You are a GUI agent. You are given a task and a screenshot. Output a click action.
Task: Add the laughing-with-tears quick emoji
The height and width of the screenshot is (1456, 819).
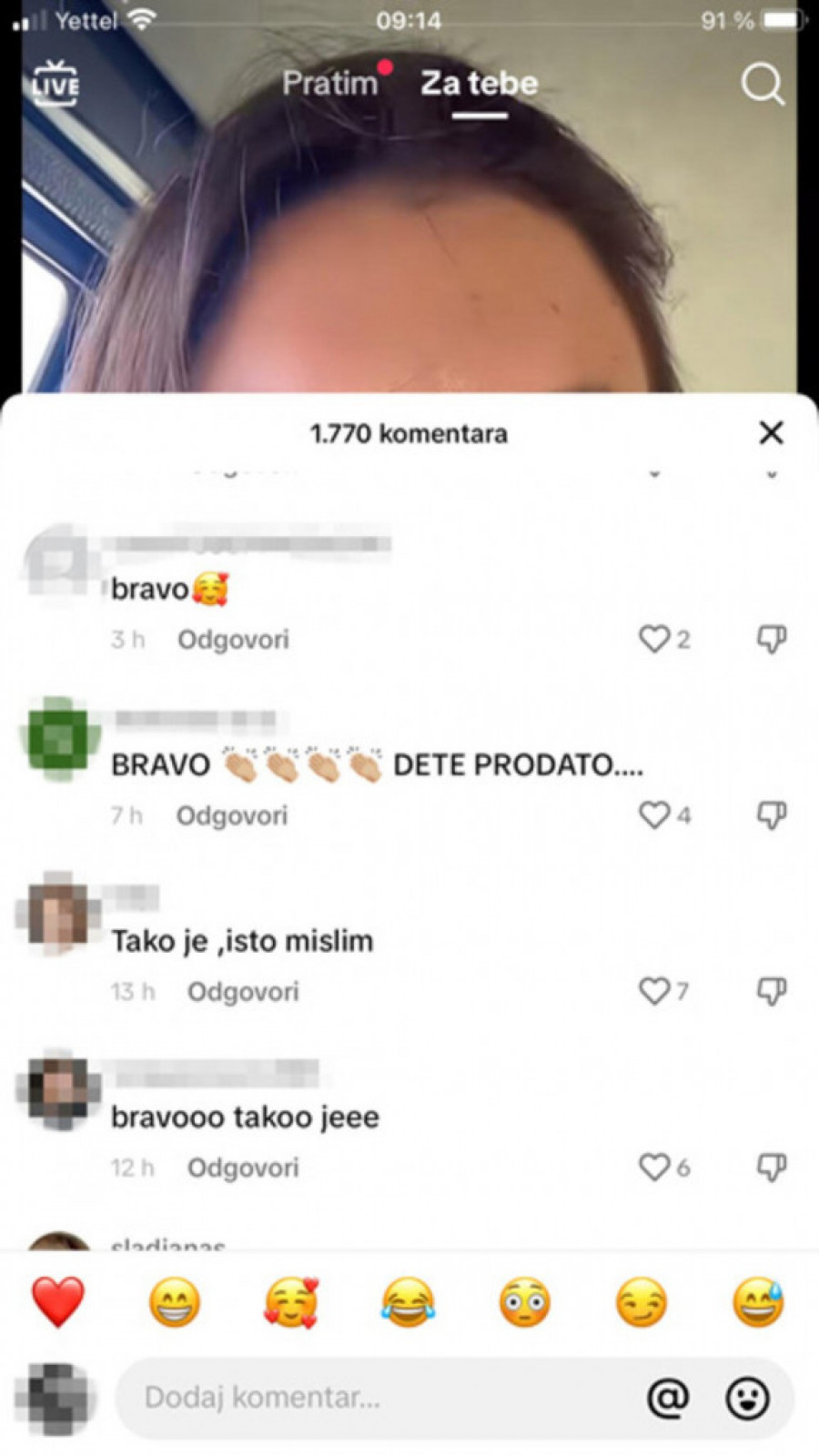click(408, 1301)
